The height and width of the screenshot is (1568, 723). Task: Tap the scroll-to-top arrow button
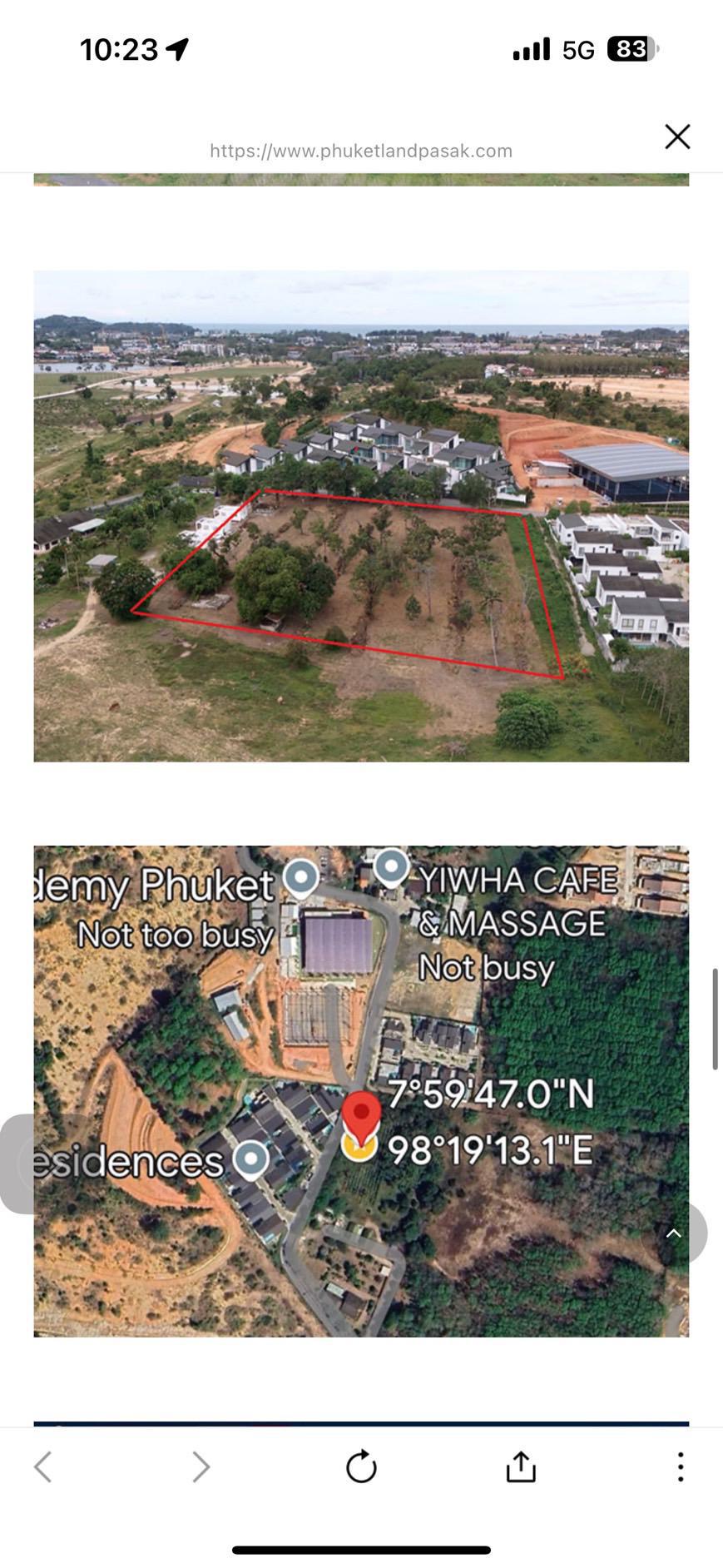674,1233
